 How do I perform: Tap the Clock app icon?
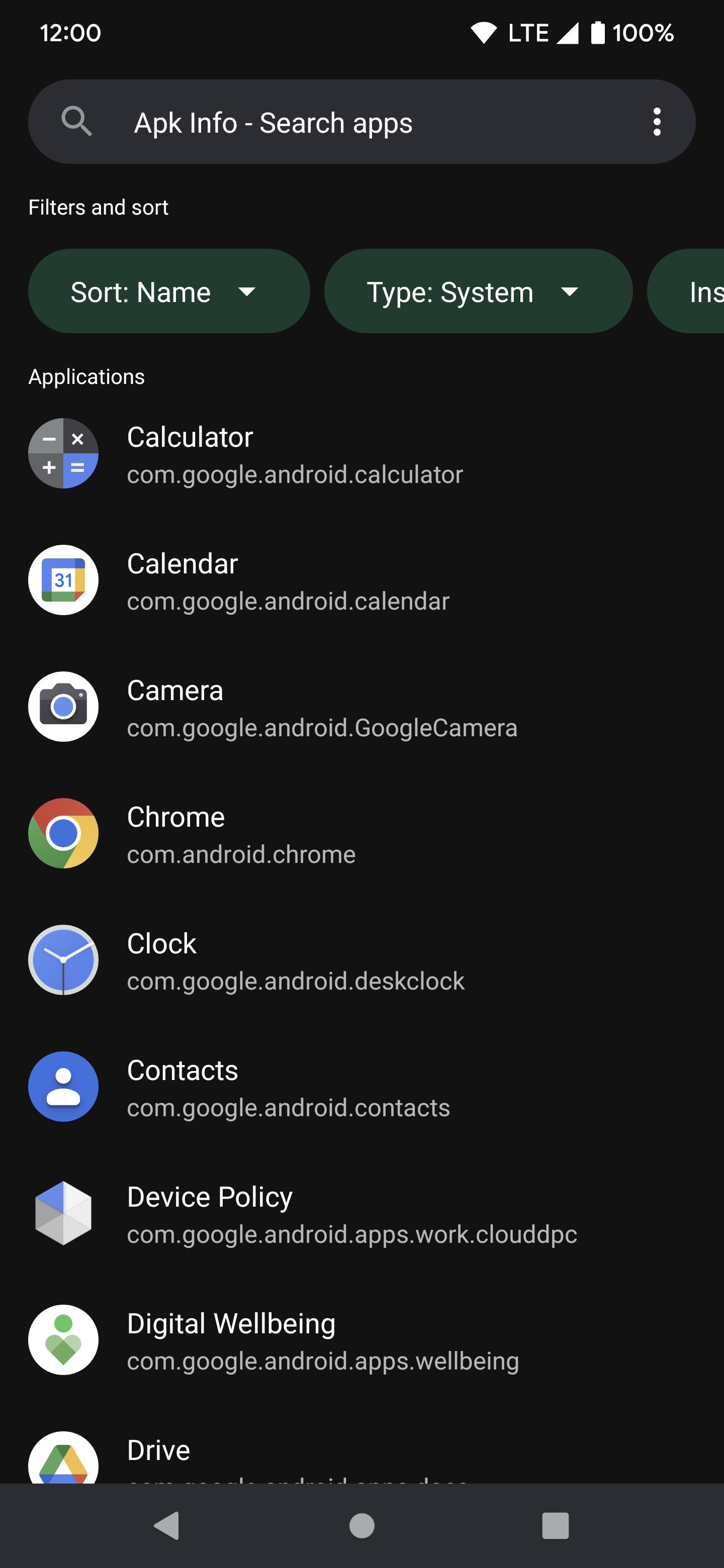point(63,960)
